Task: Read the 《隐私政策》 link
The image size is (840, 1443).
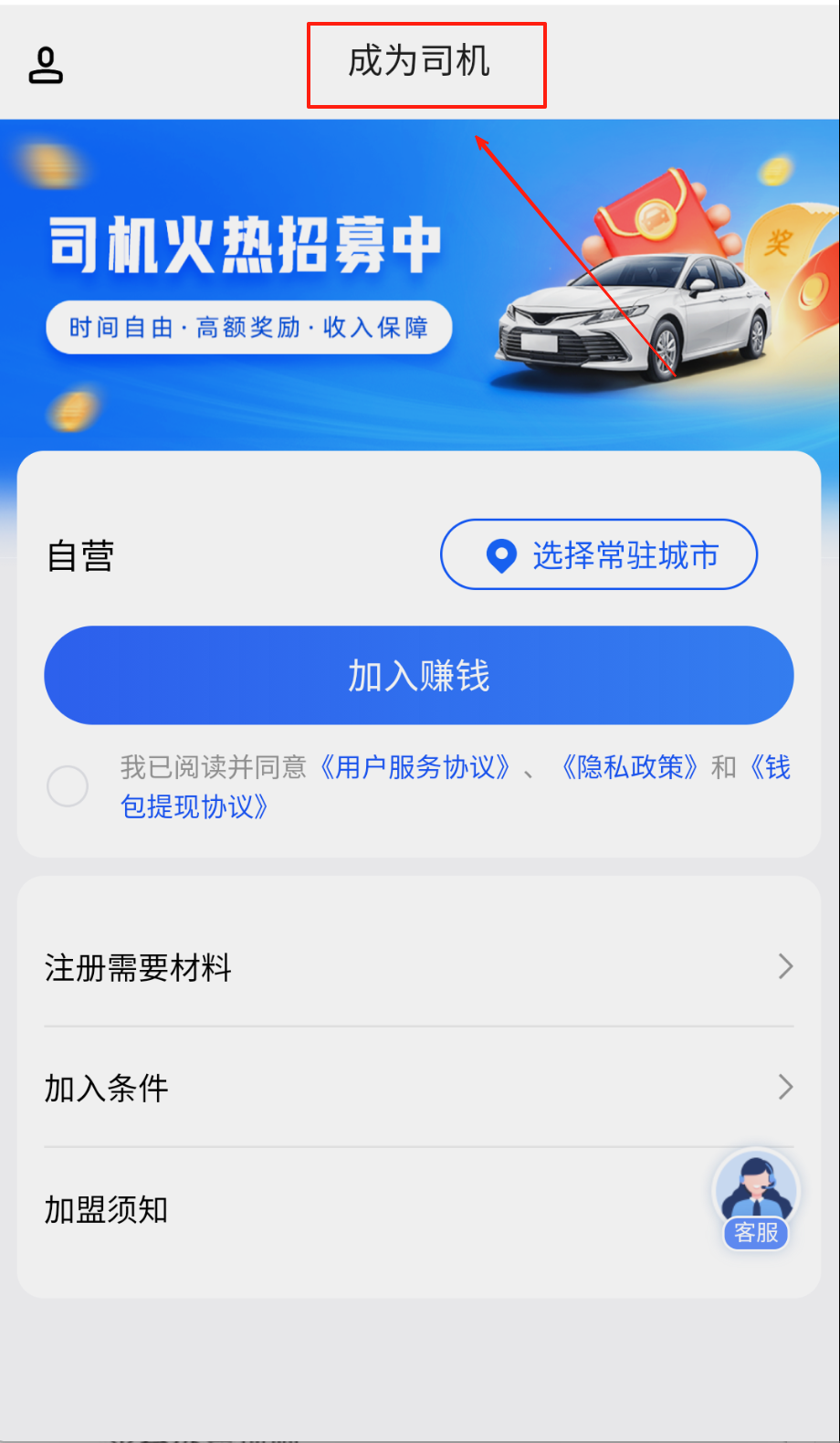Action: 630,767
